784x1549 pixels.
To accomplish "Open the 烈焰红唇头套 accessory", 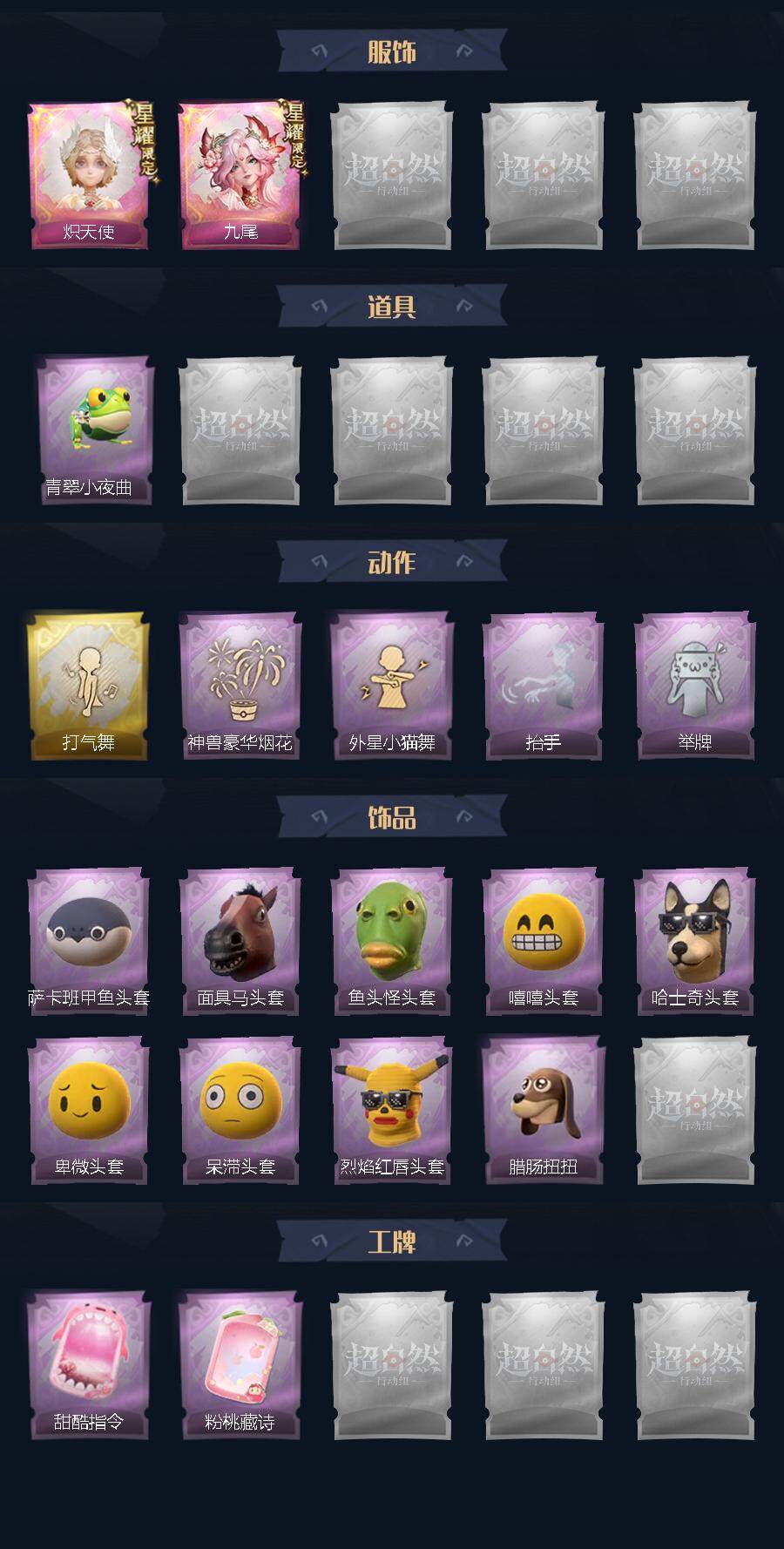I will coord(392,1111).
